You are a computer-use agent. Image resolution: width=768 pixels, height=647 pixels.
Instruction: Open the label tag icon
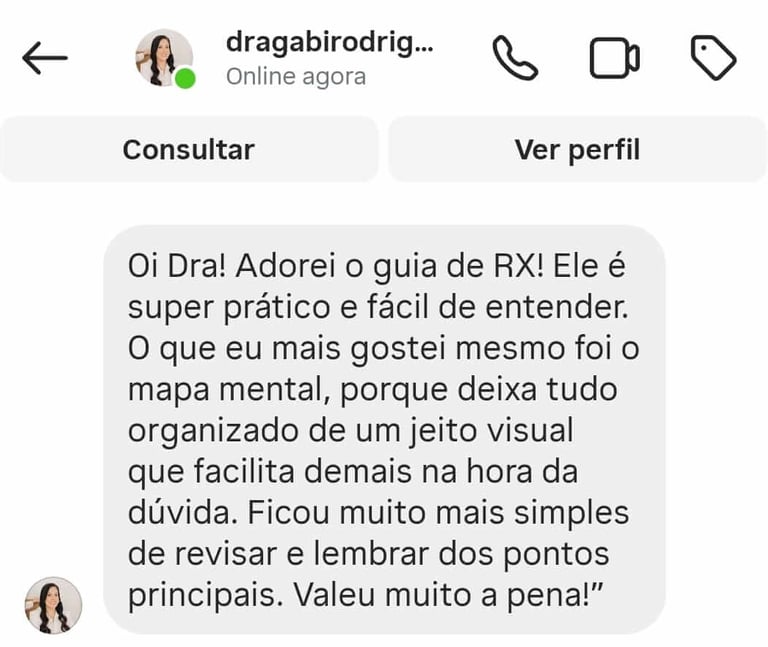(714, 58)
